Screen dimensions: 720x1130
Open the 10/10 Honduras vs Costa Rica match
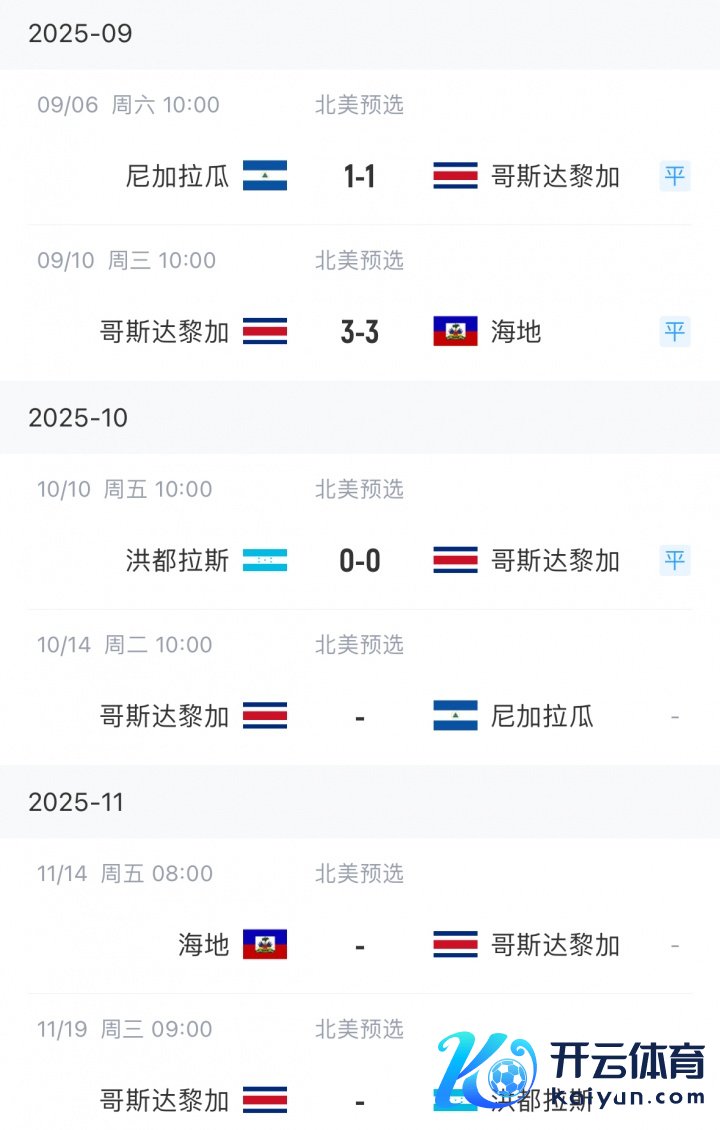[359, 560]
